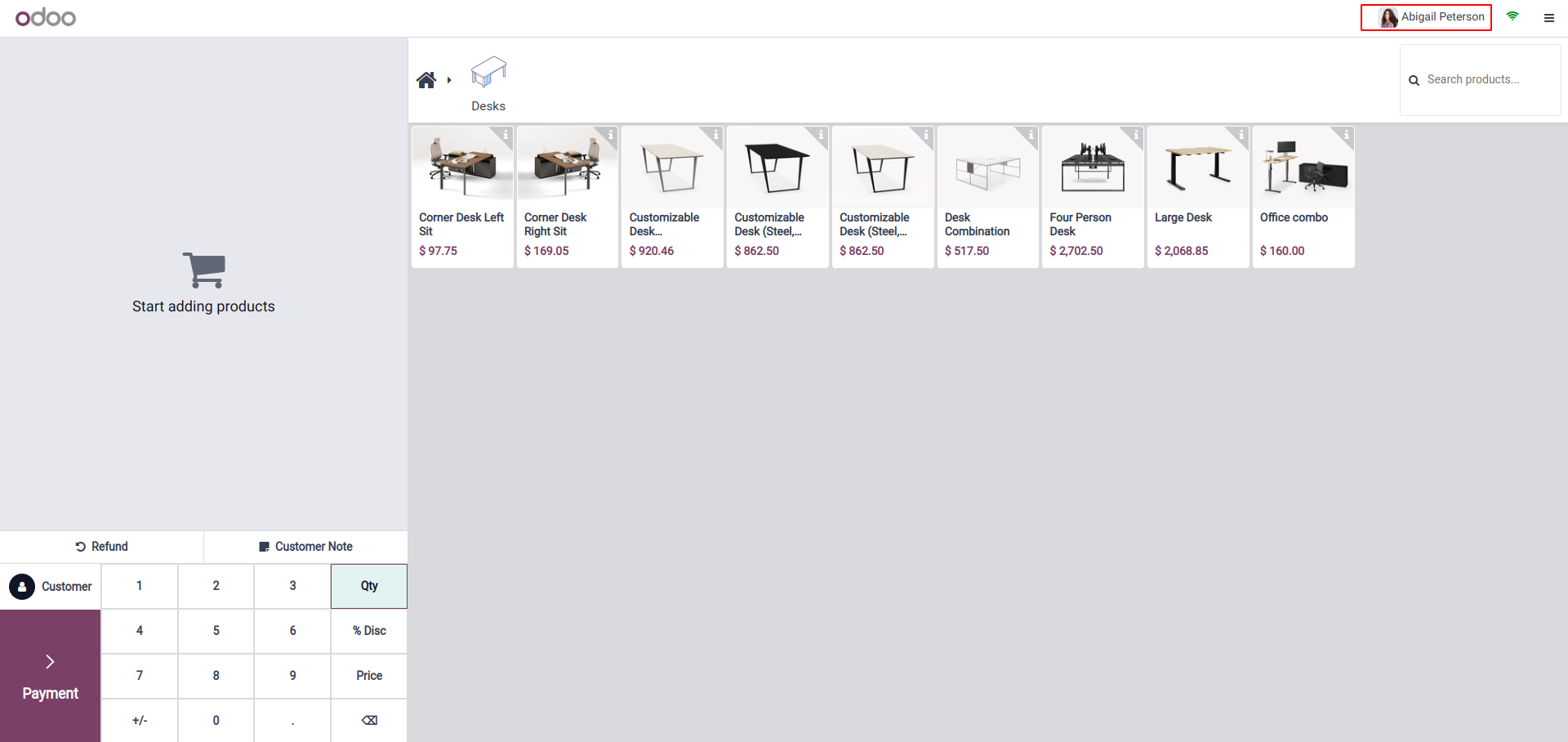Viewport: 1568px width, 742px height.
Task: Add Large Desk to the order
Action: click(1197, 196)
